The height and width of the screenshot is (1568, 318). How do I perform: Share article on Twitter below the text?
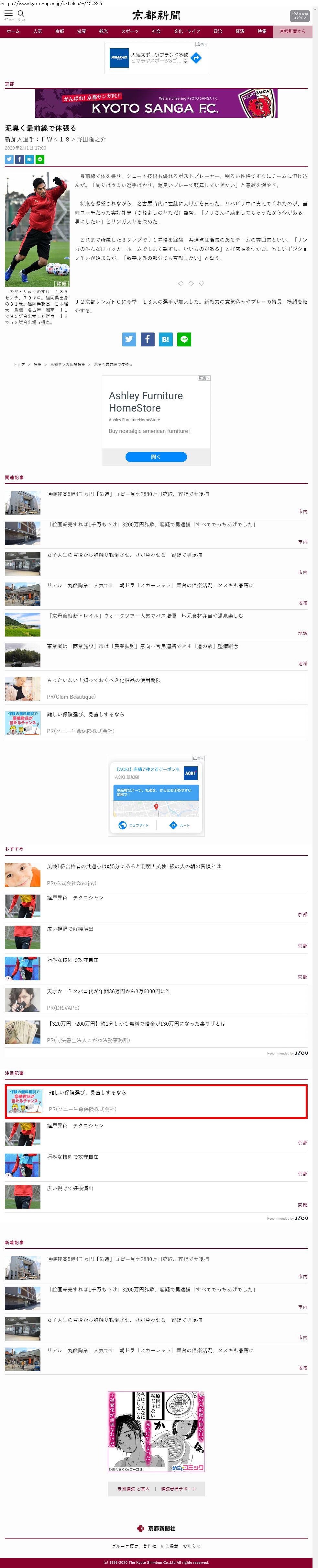pyautogui.click(x=129, y=340)
